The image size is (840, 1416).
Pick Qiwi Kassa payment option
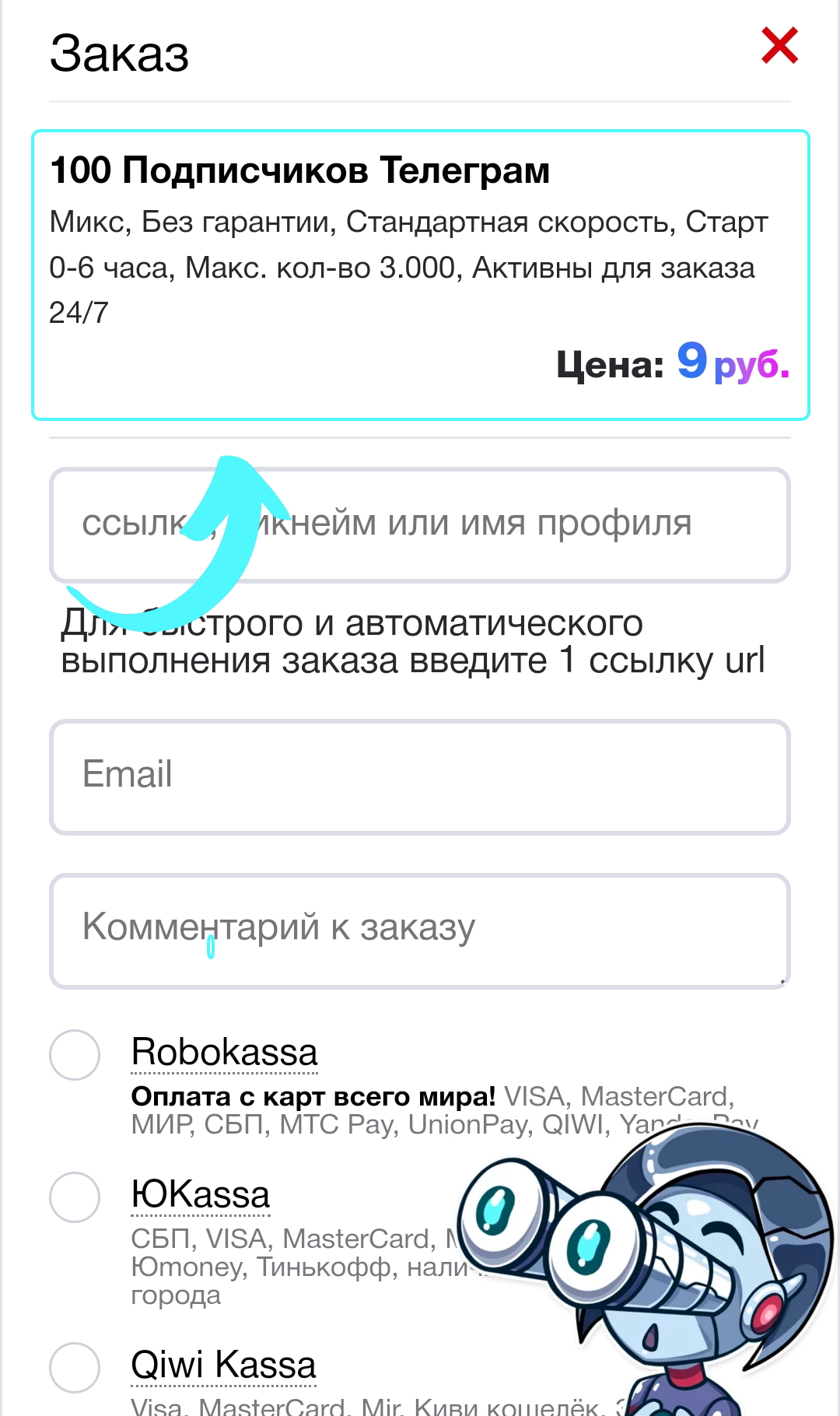click(x=75, y=1368)
